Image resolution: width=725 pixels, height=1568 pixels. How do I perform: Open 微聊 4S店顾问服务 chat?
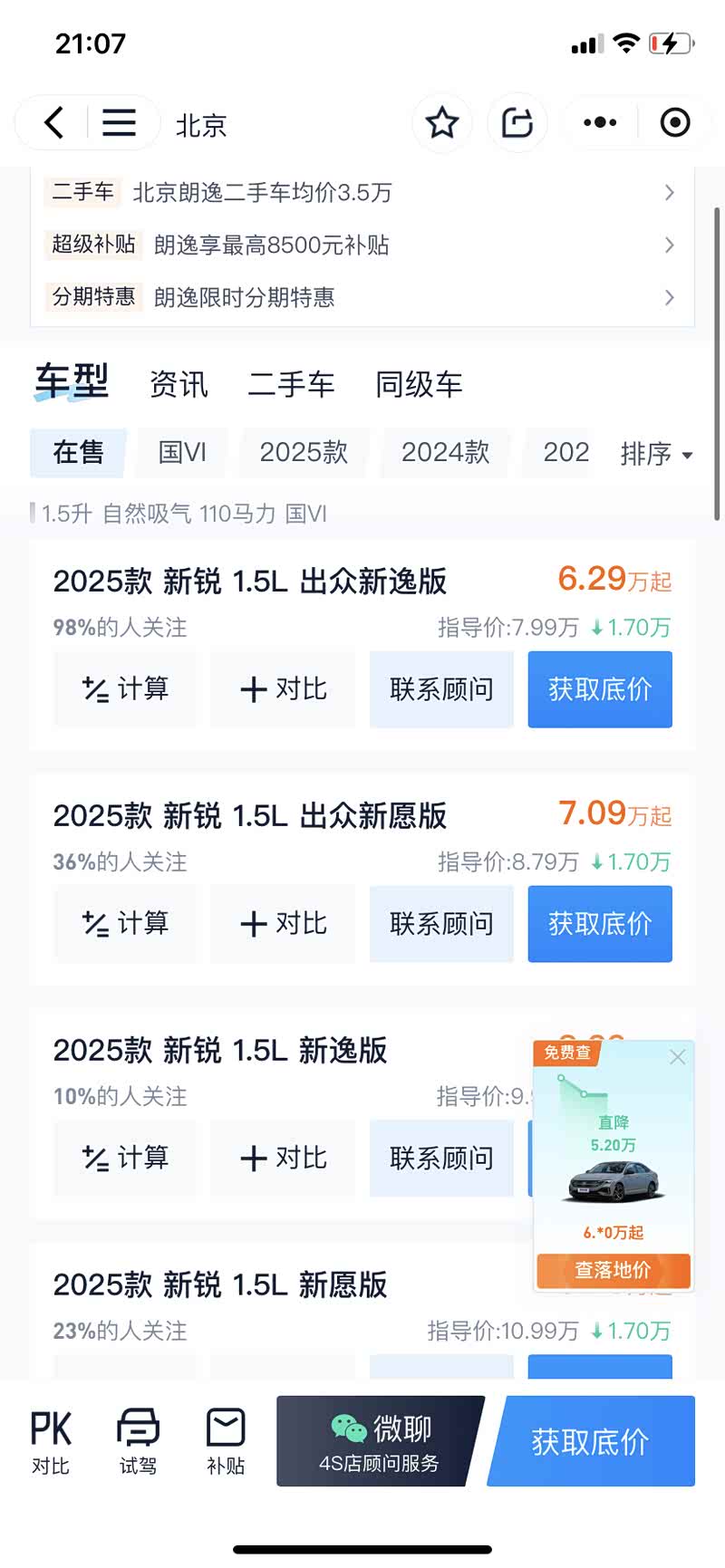380,1441
